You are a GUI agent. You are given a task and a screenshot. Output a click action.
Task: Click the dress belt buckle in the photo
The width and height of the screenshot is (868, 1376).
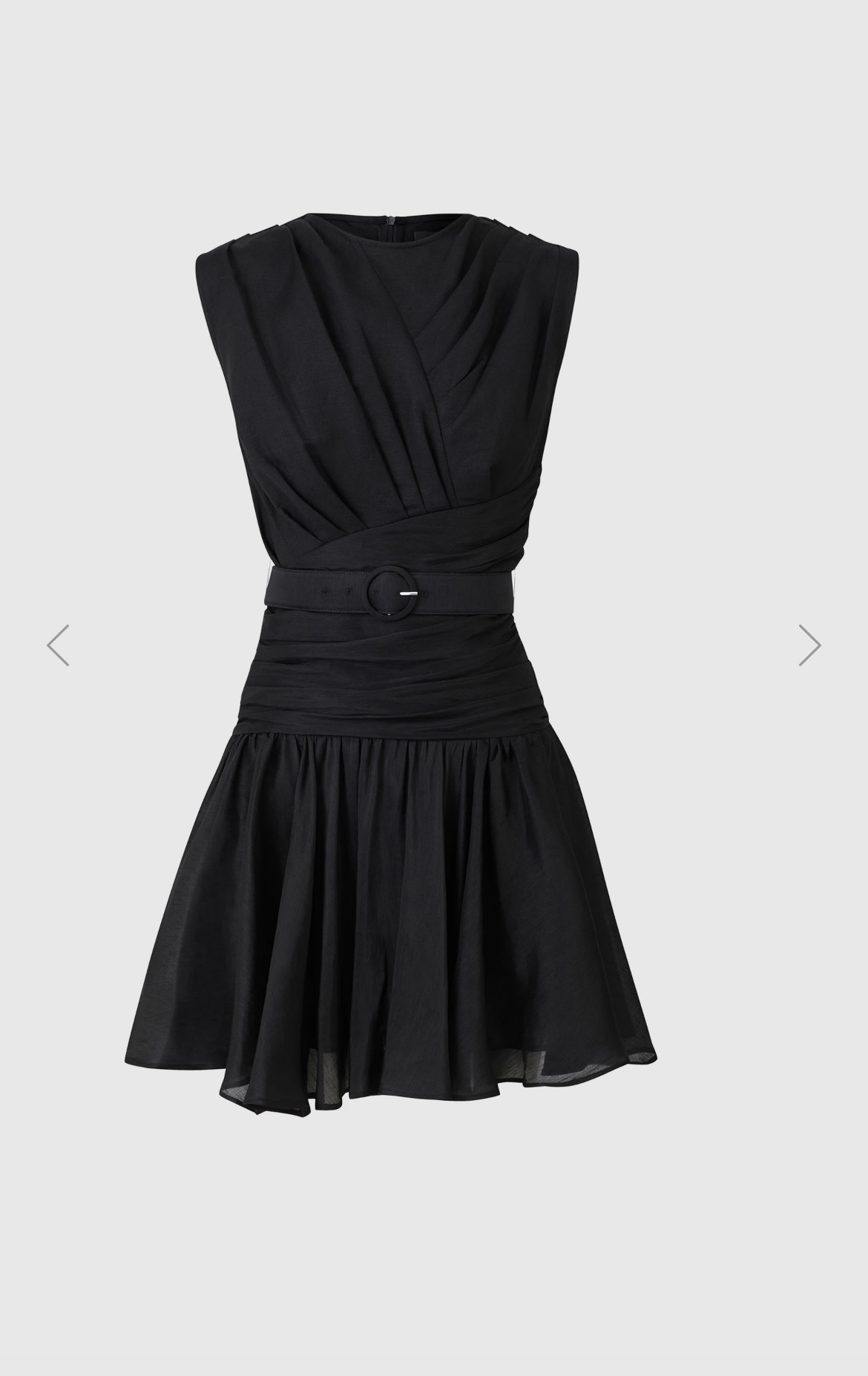pos(391,595)
